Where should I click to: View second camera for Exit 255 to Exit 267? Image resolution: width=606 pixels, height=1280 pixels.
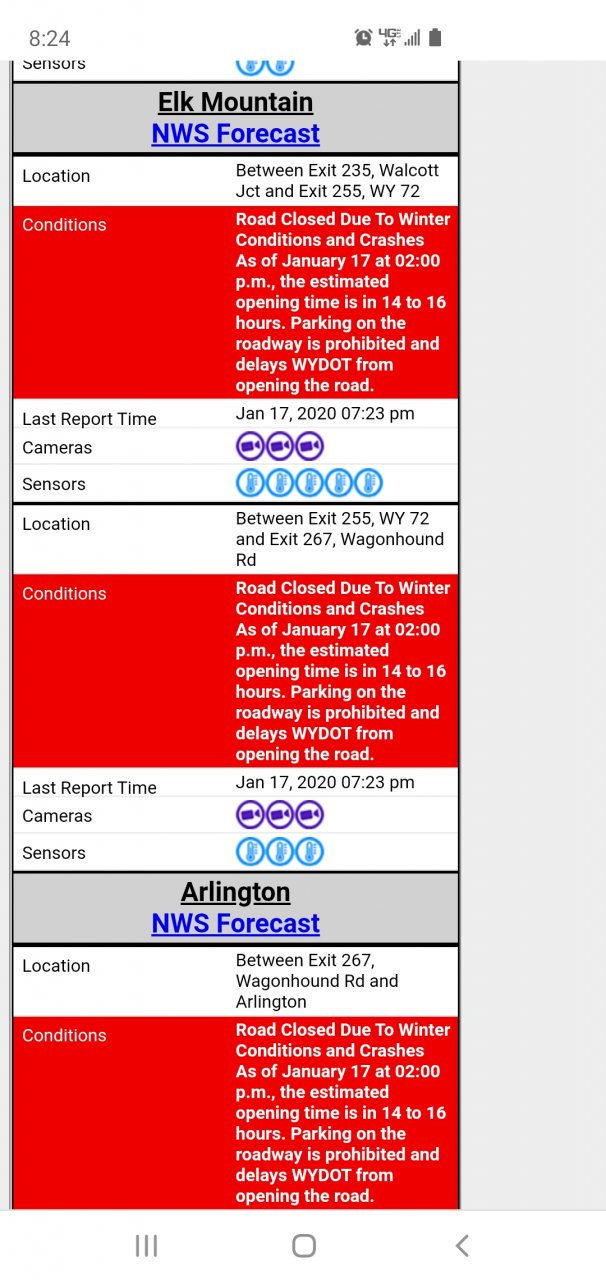[x=280, y=815]
